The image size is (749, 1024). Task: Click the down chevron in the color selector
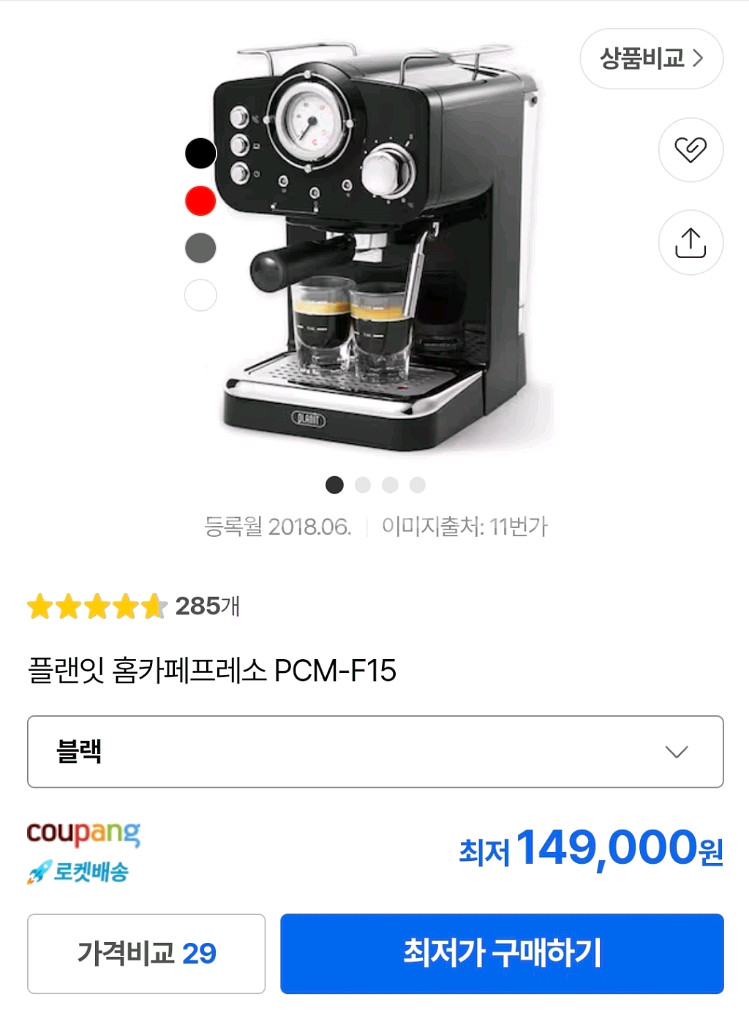679,752
